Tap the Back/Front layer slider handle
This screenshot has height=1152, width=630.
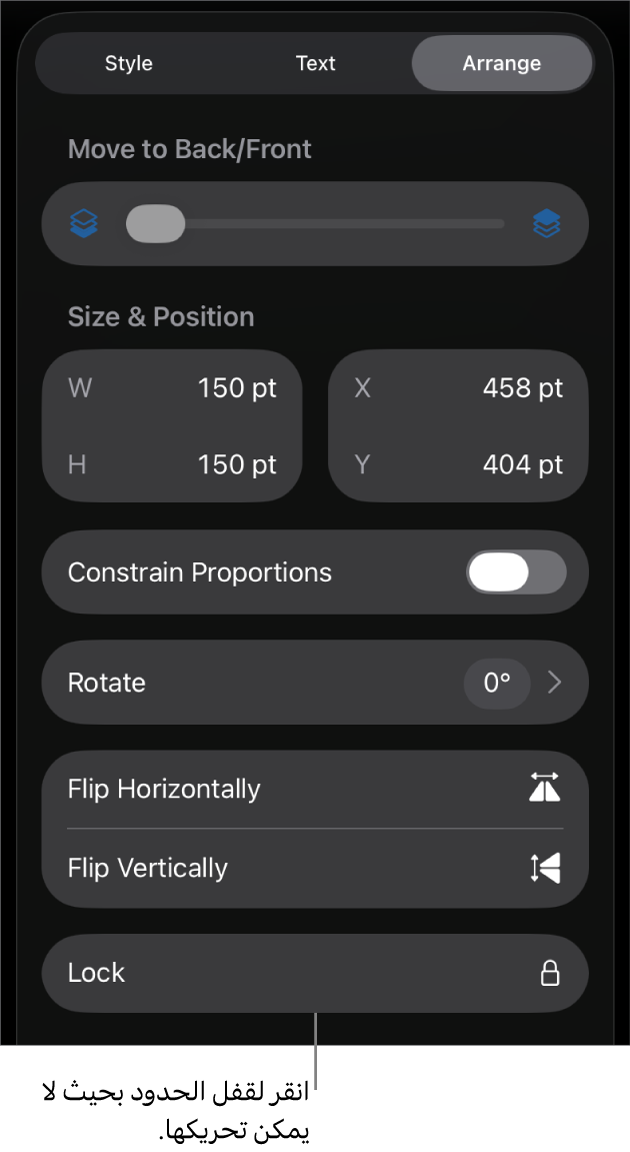[x=155, y=224]
